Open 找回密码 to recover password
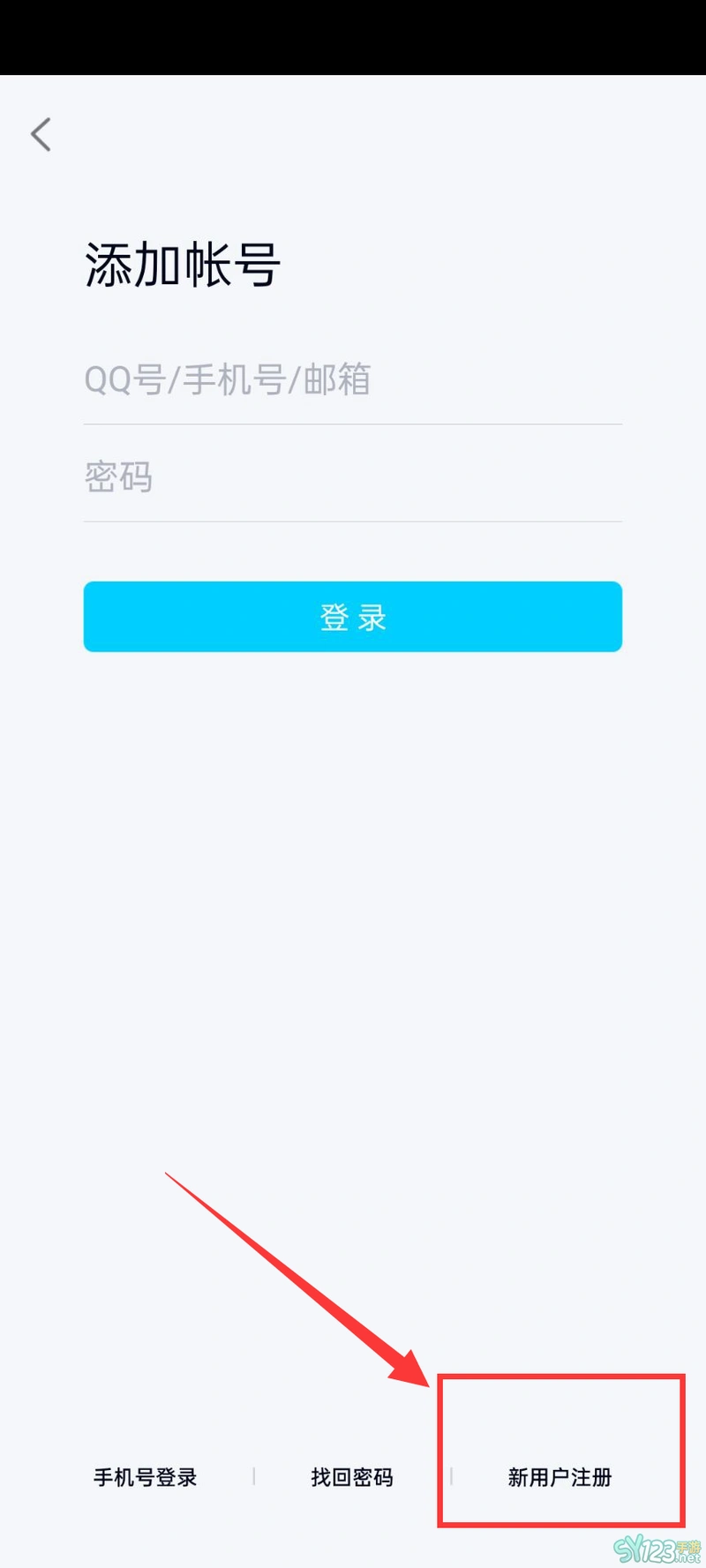The width and height of the screenshot is (706, 1568). coord(352,1477)
